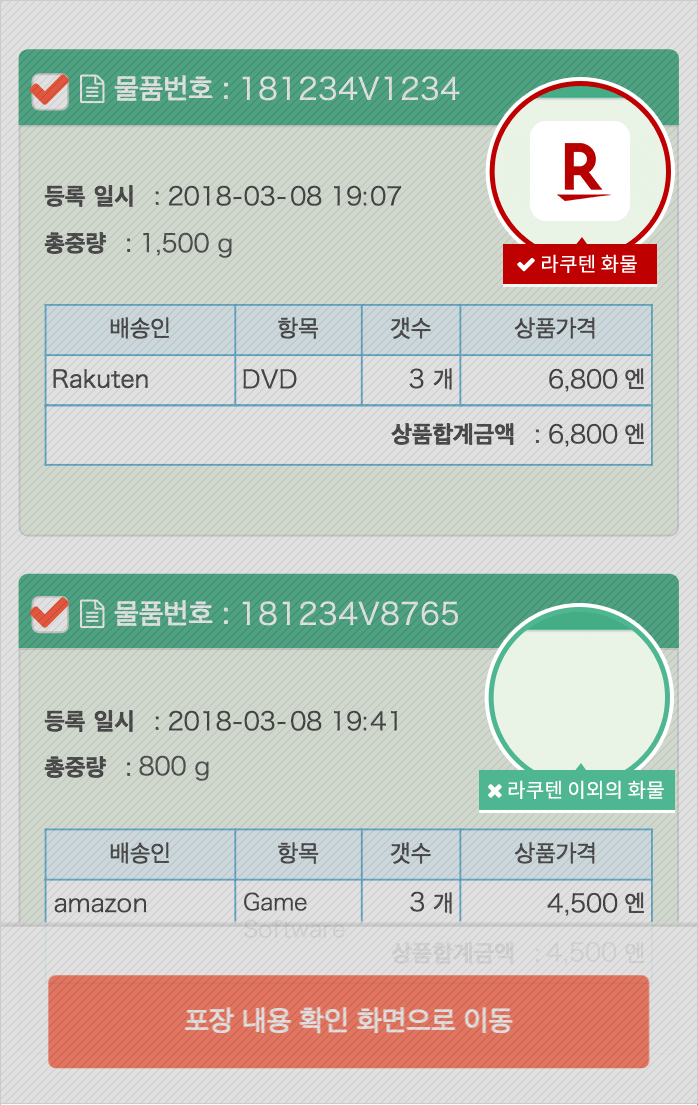
Task: Tap 포장 내용 확인 화면으로 이동 button
Action: (348, 1021)
